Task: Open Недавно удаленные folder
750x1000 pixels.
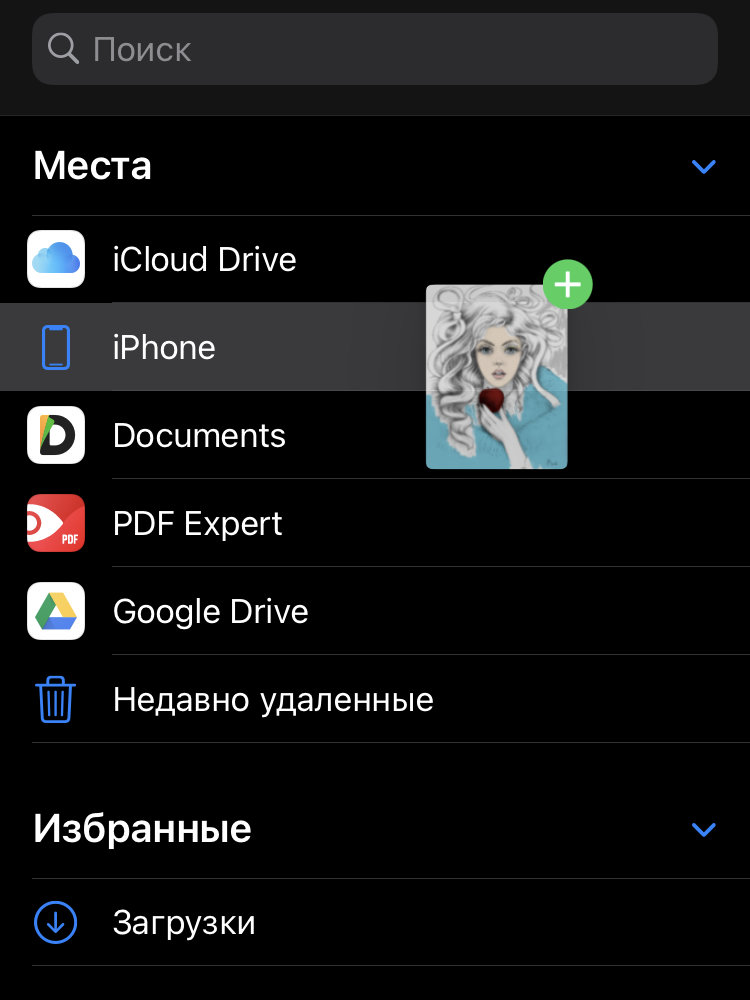Action: tap(273, 700)
